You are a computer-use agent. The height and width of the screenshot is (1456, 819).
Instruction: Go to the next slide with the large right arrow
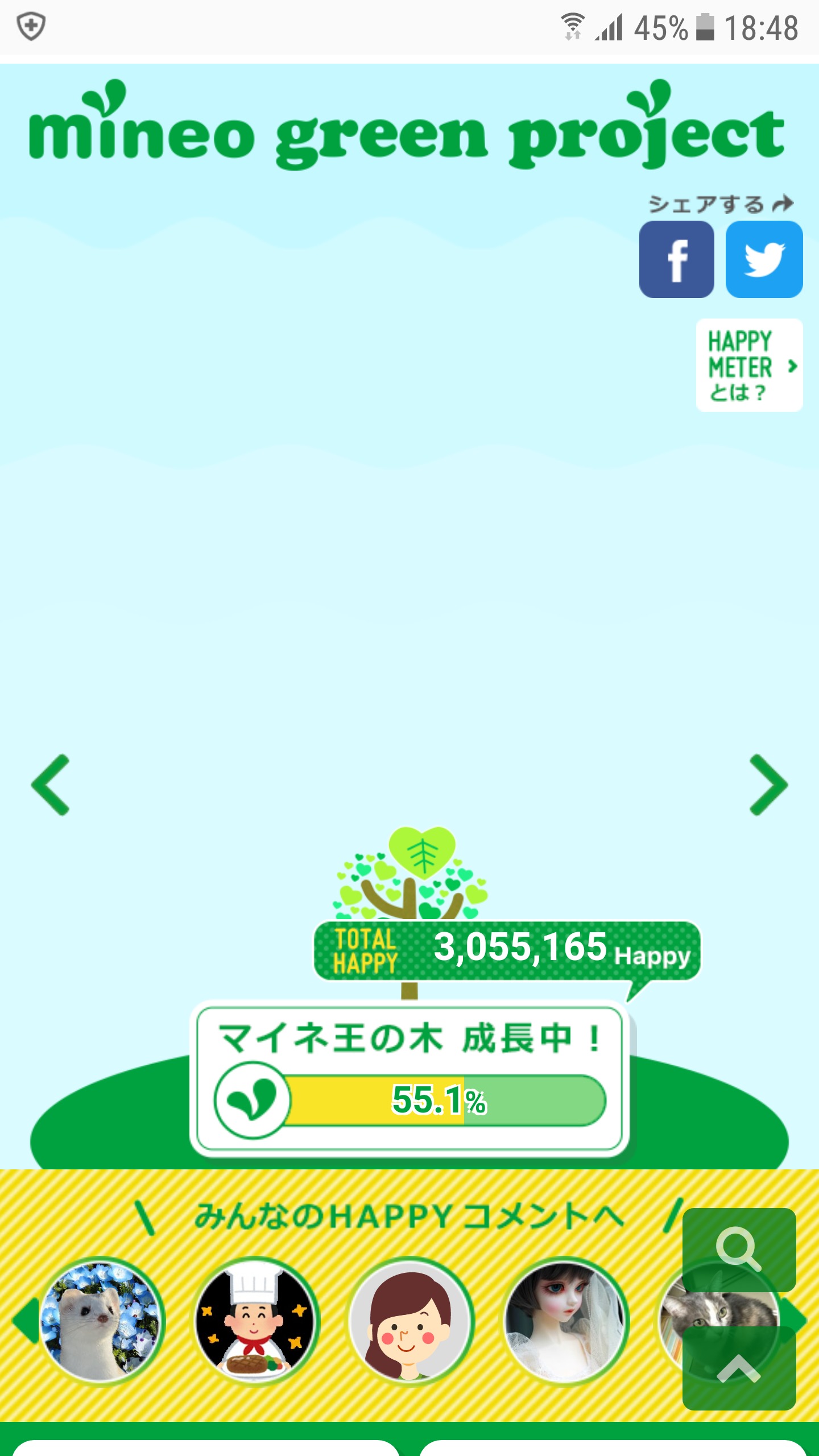point(769,785)
